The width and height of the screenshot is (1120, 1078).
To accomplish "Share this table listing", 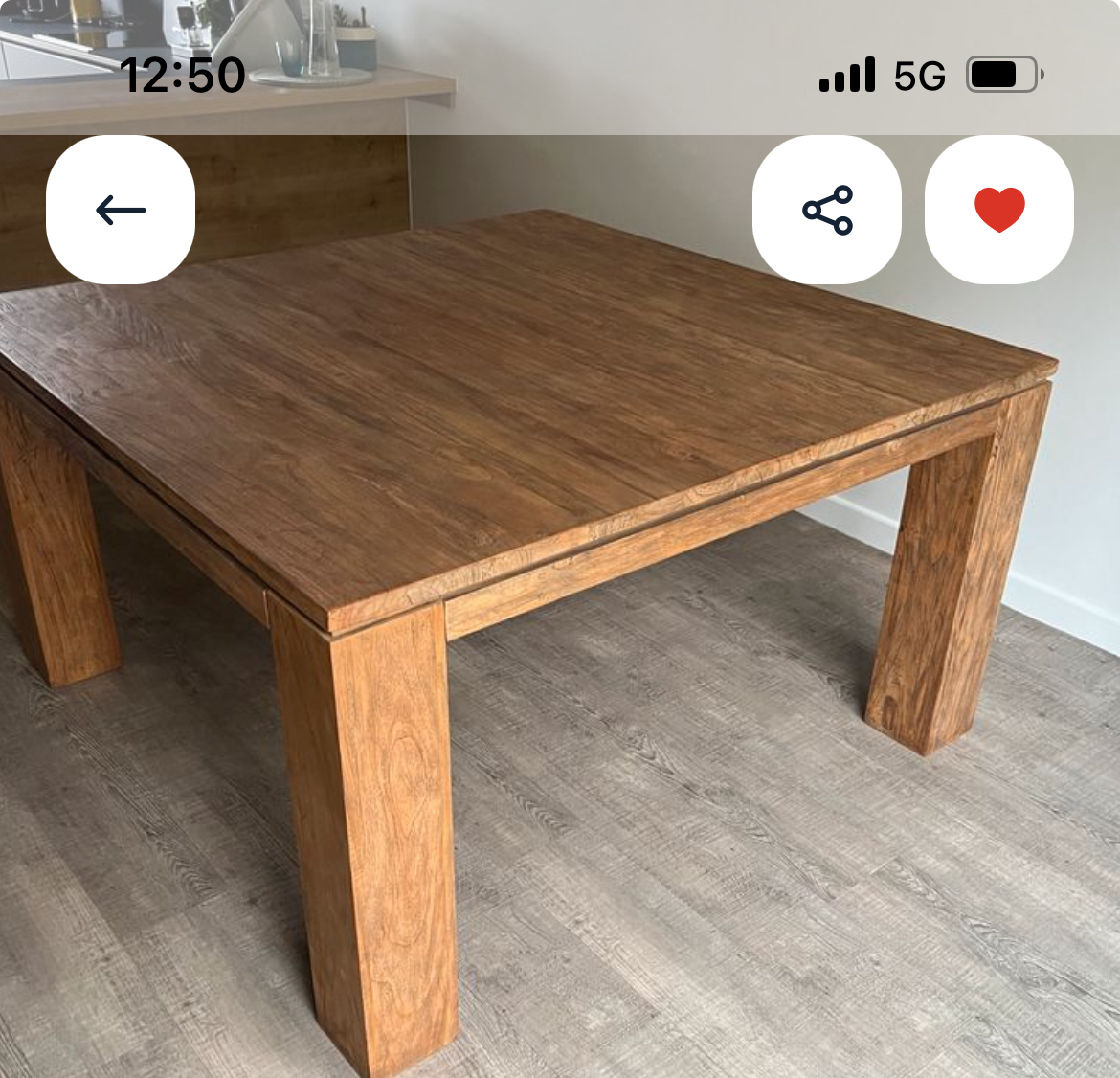I will [827, 210].
